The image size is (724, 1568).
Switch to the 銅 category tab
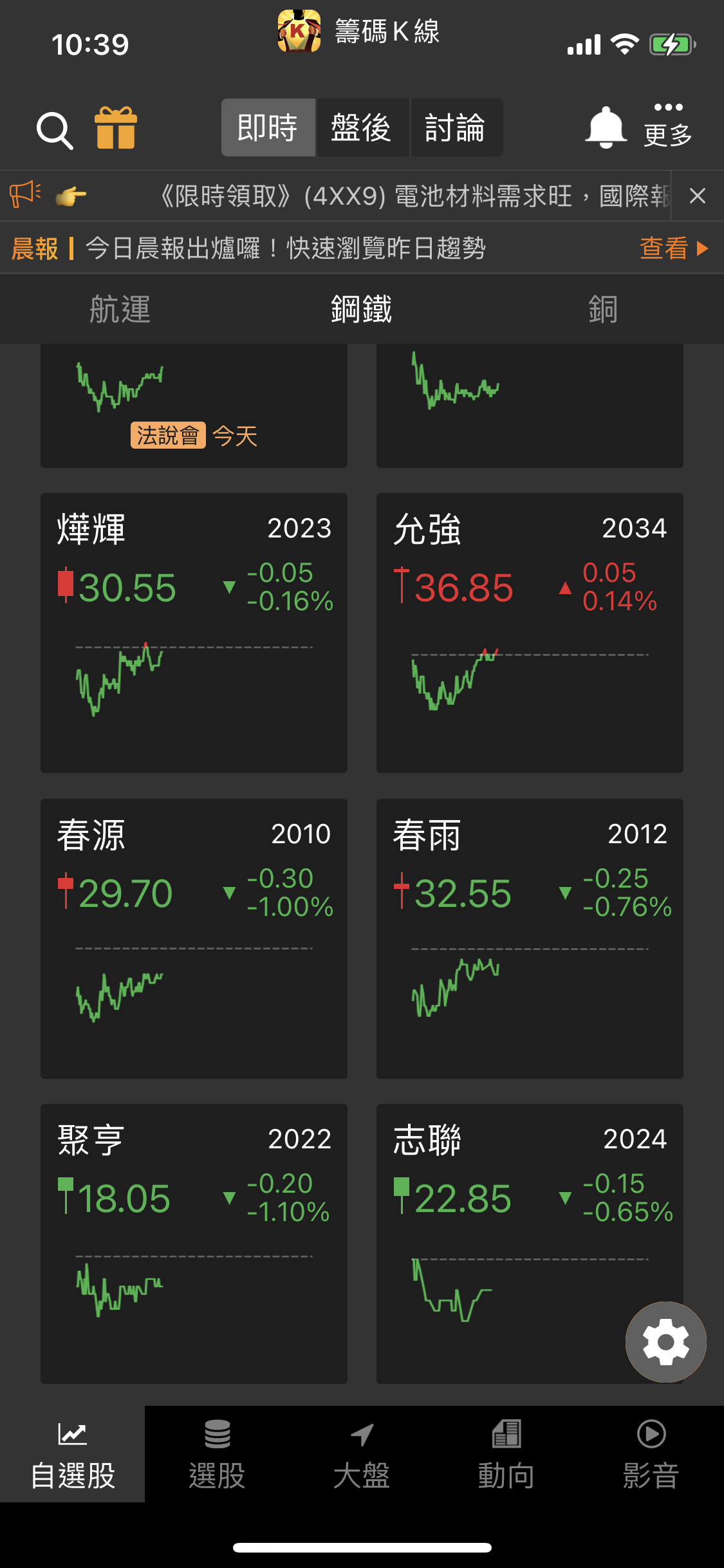(x=603, y=309)
